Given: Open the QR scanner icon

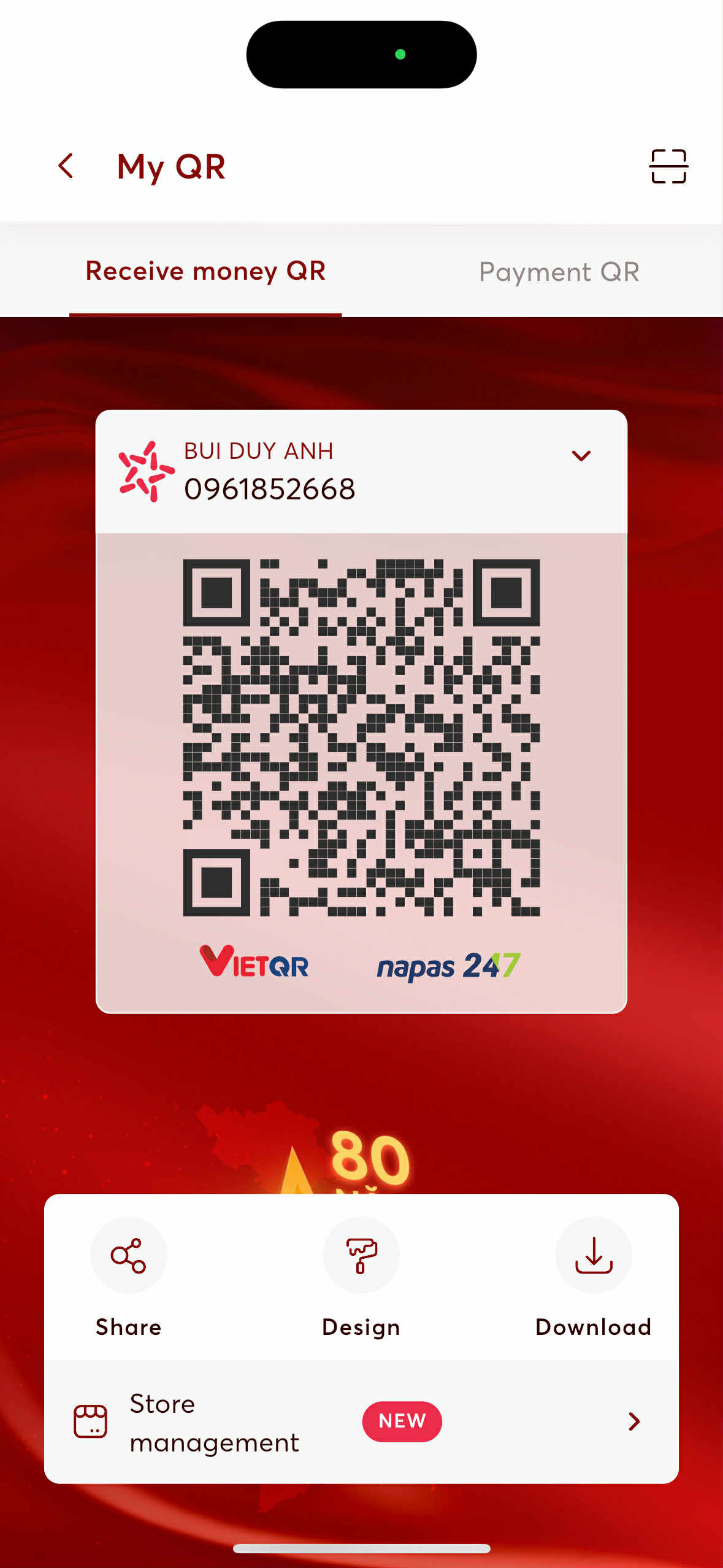Looking at the screenshot, I should point(668,166).
